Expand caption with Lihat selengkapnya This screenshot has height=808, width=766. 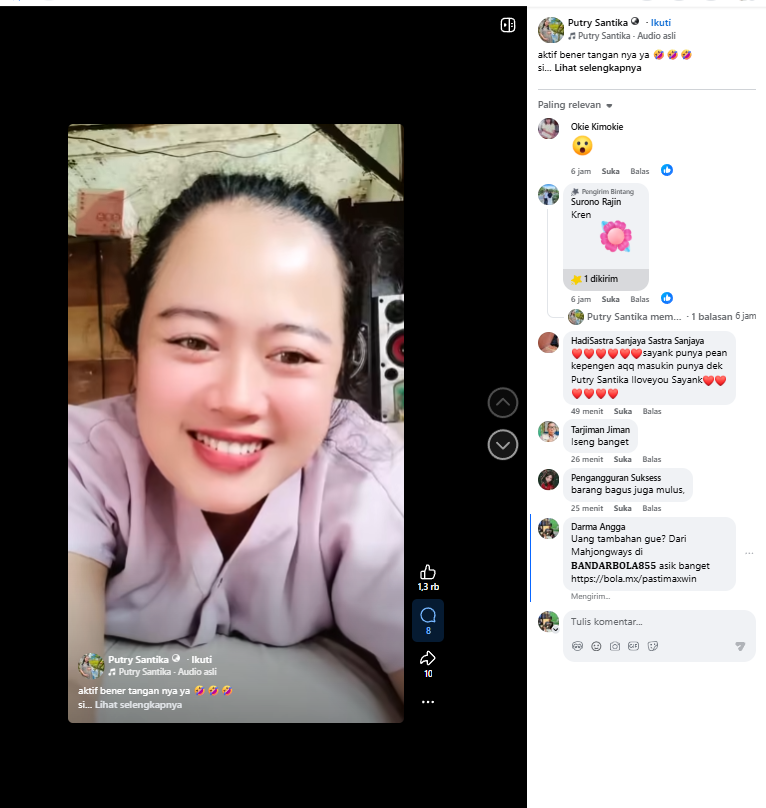click(x=597, y=68)
